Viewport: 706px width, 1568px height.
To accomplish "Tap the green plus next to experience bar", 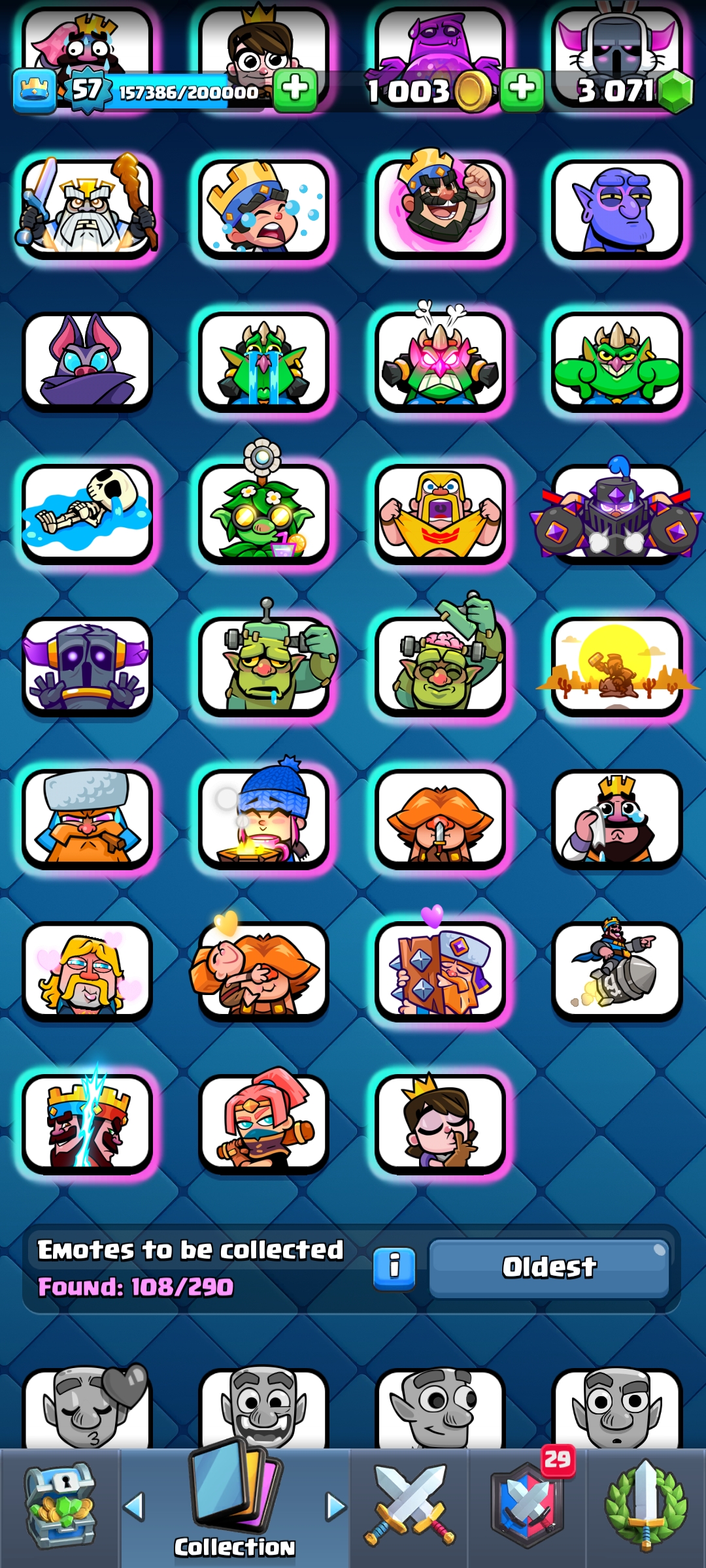I will [x=295, y=88].
